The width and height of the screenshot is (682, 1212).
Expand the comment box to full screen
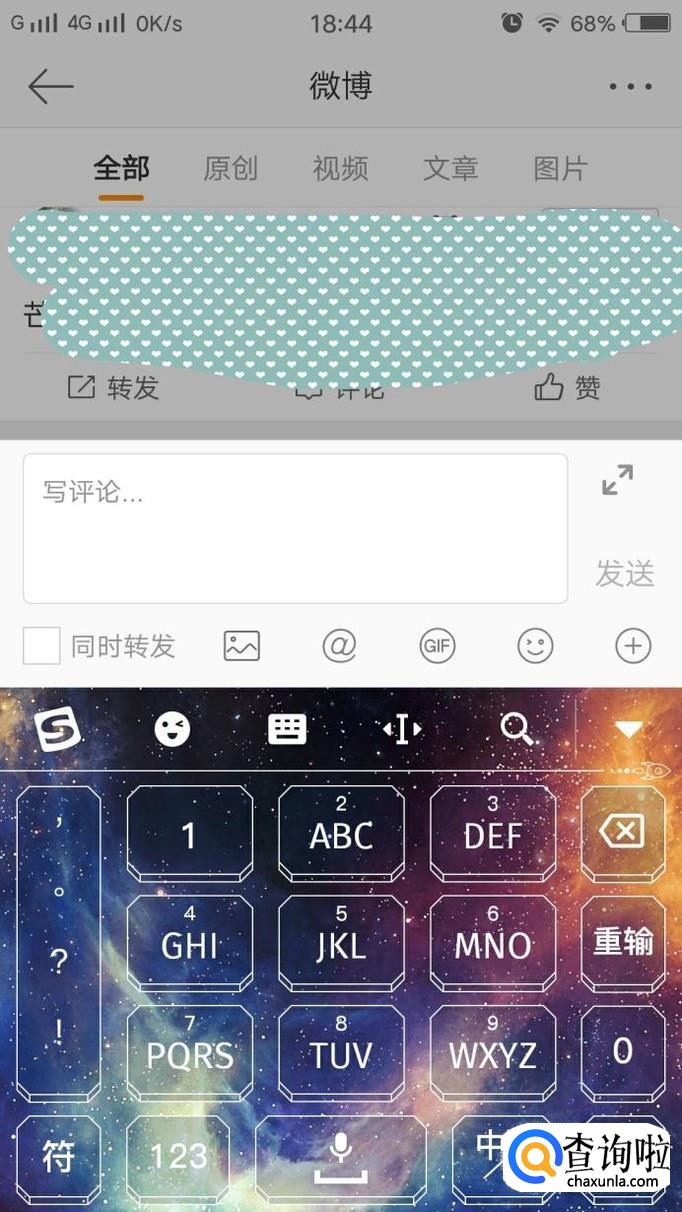[617, 480]
